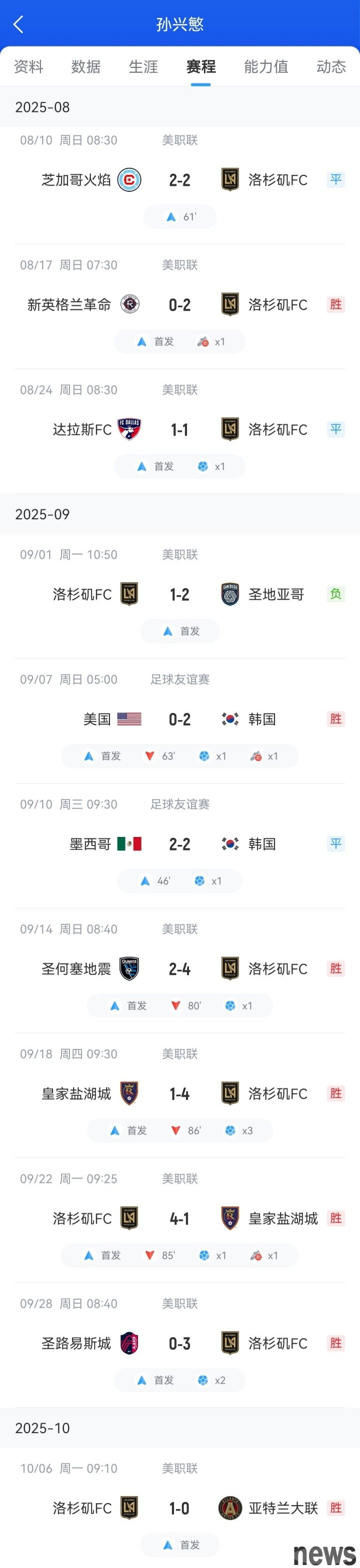The width and height of the screenshot is (360, 1568).
Task: View the 达拉斯FC 1-1 洛杉矶FC match
Action: pos(179,430)
